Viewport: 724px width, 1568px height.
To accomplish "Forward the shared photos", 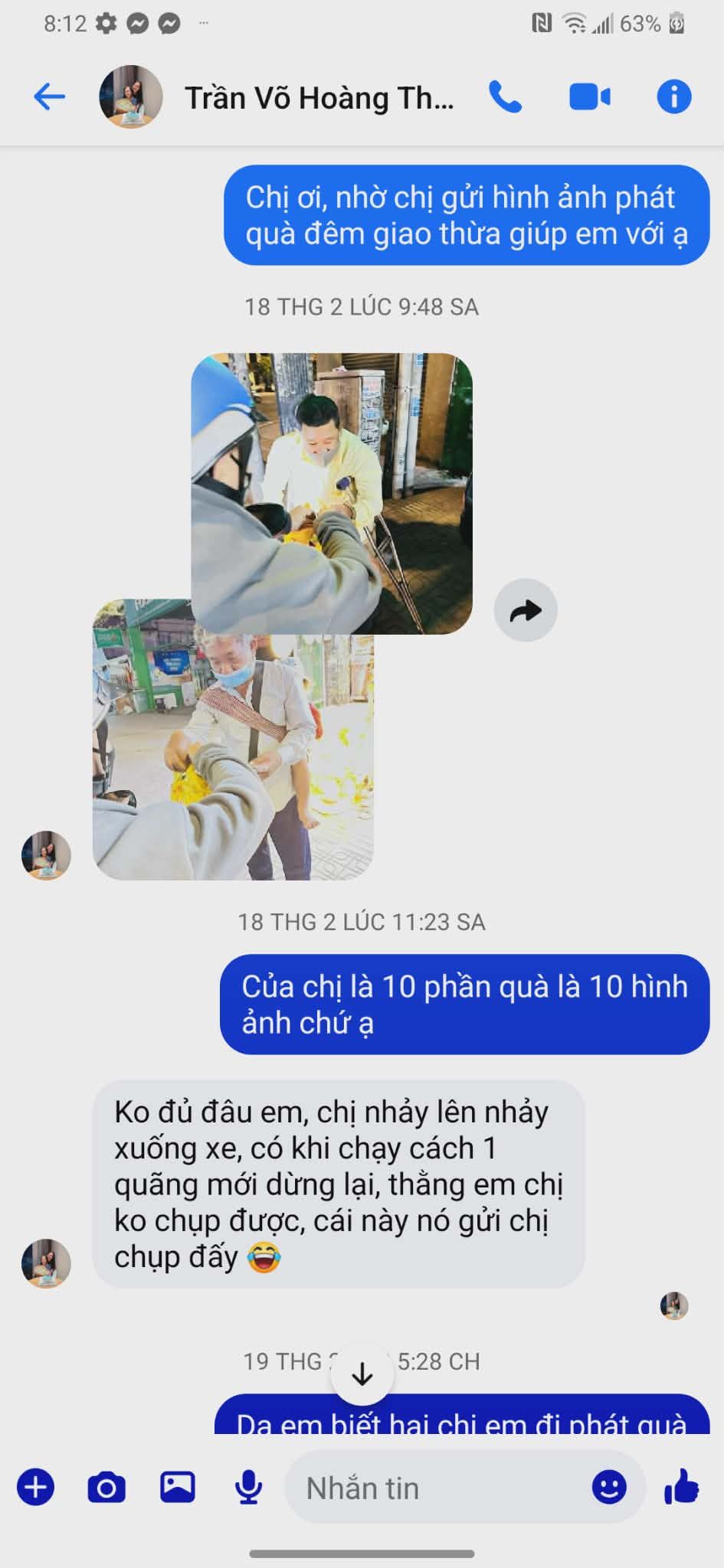I will click(526, 610).
